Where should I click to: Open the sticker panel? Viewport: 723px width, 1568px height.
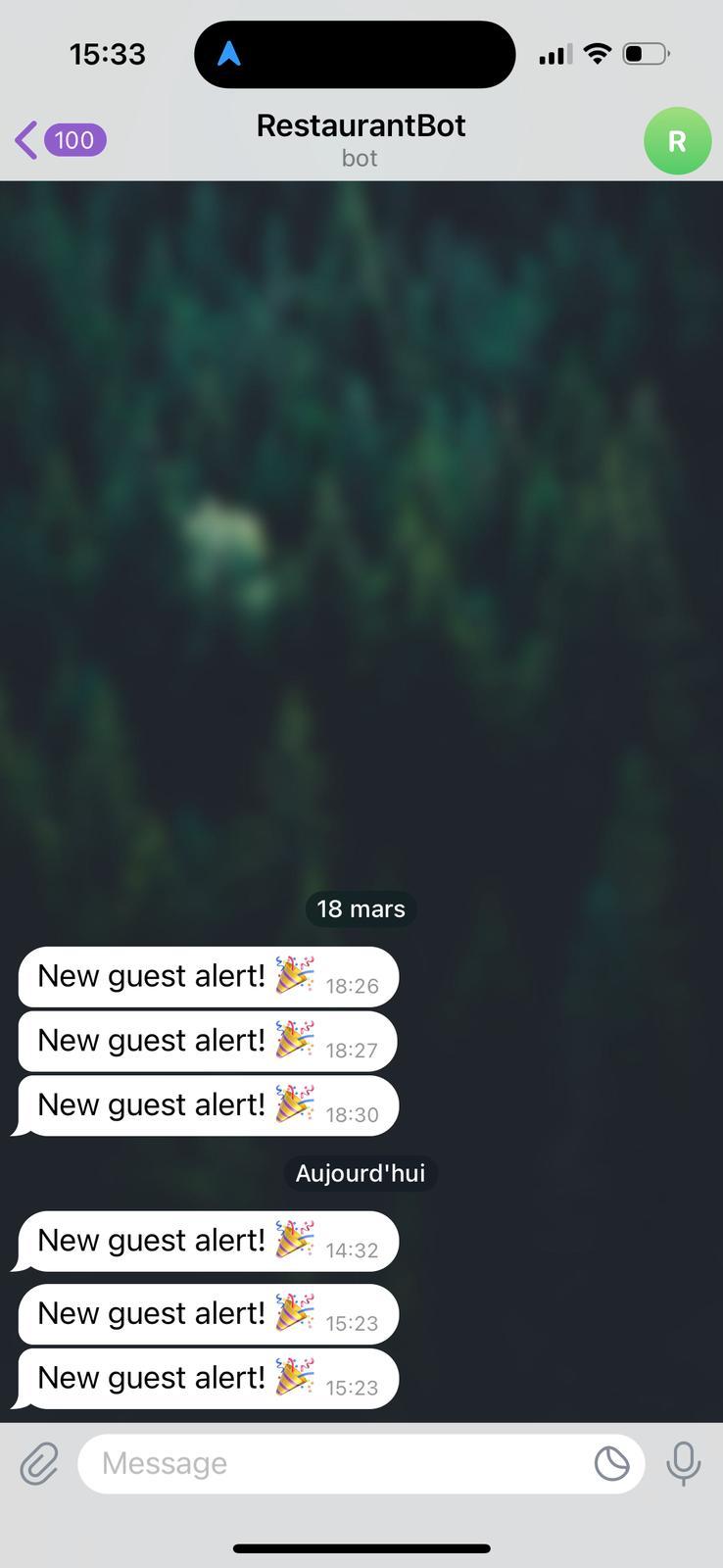click(x=612, y=1464)
